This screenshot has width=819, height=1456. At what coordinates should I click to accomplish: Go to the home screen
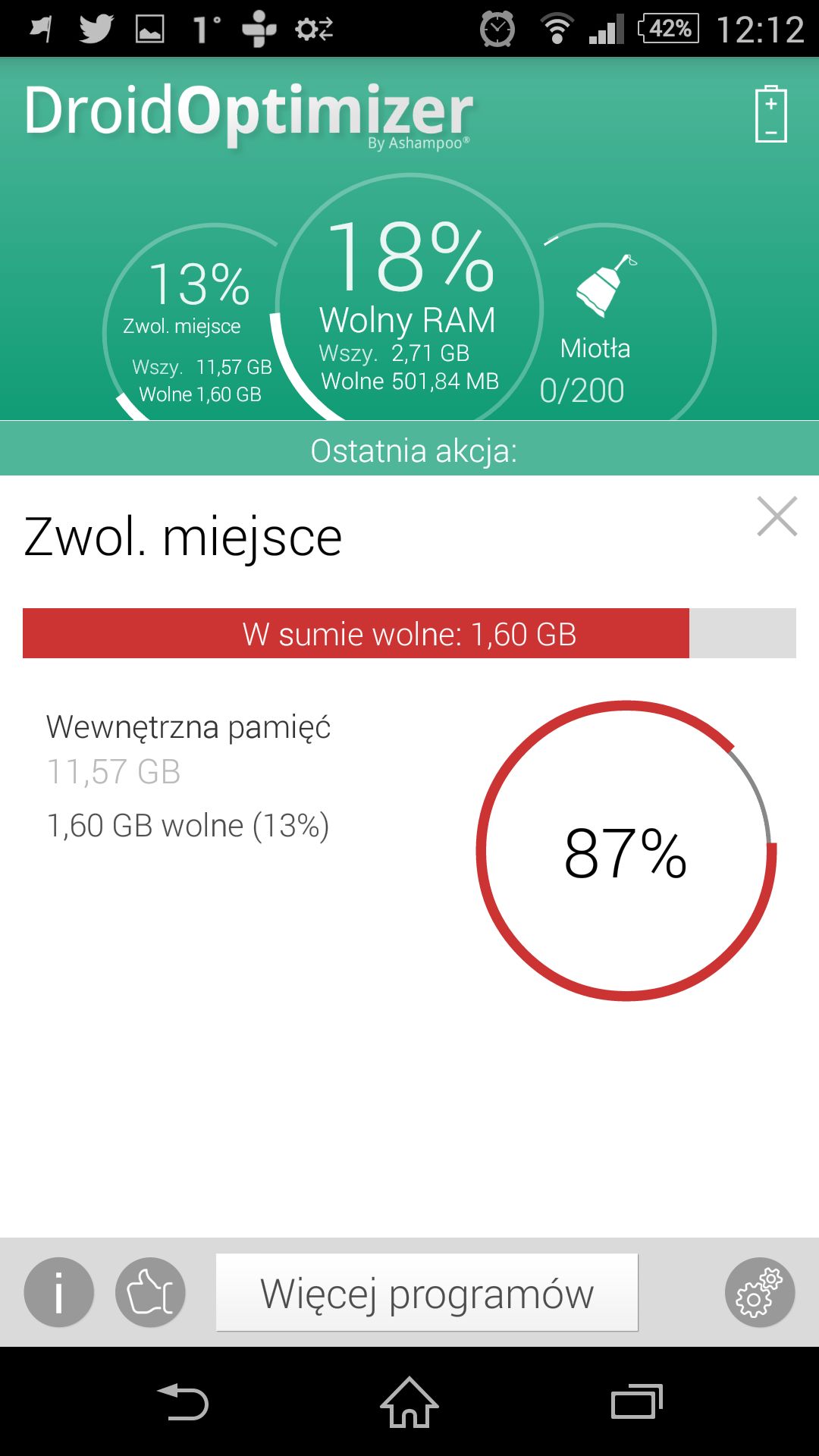point(409,1401)
